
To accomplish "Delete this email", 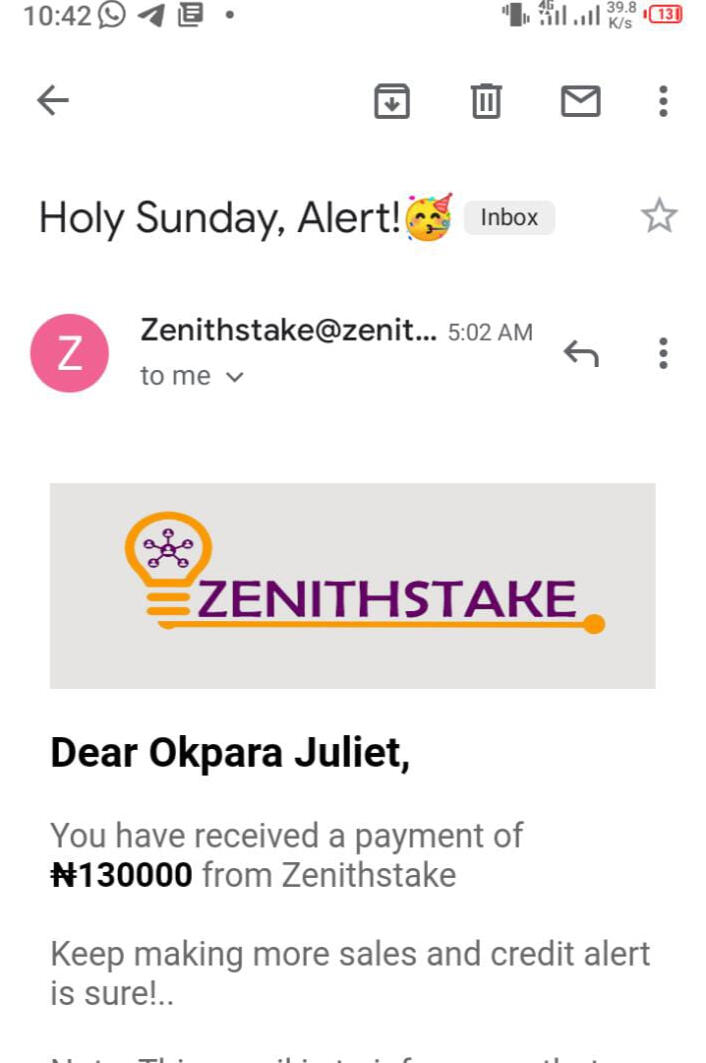I will click(x=486, y=101).
